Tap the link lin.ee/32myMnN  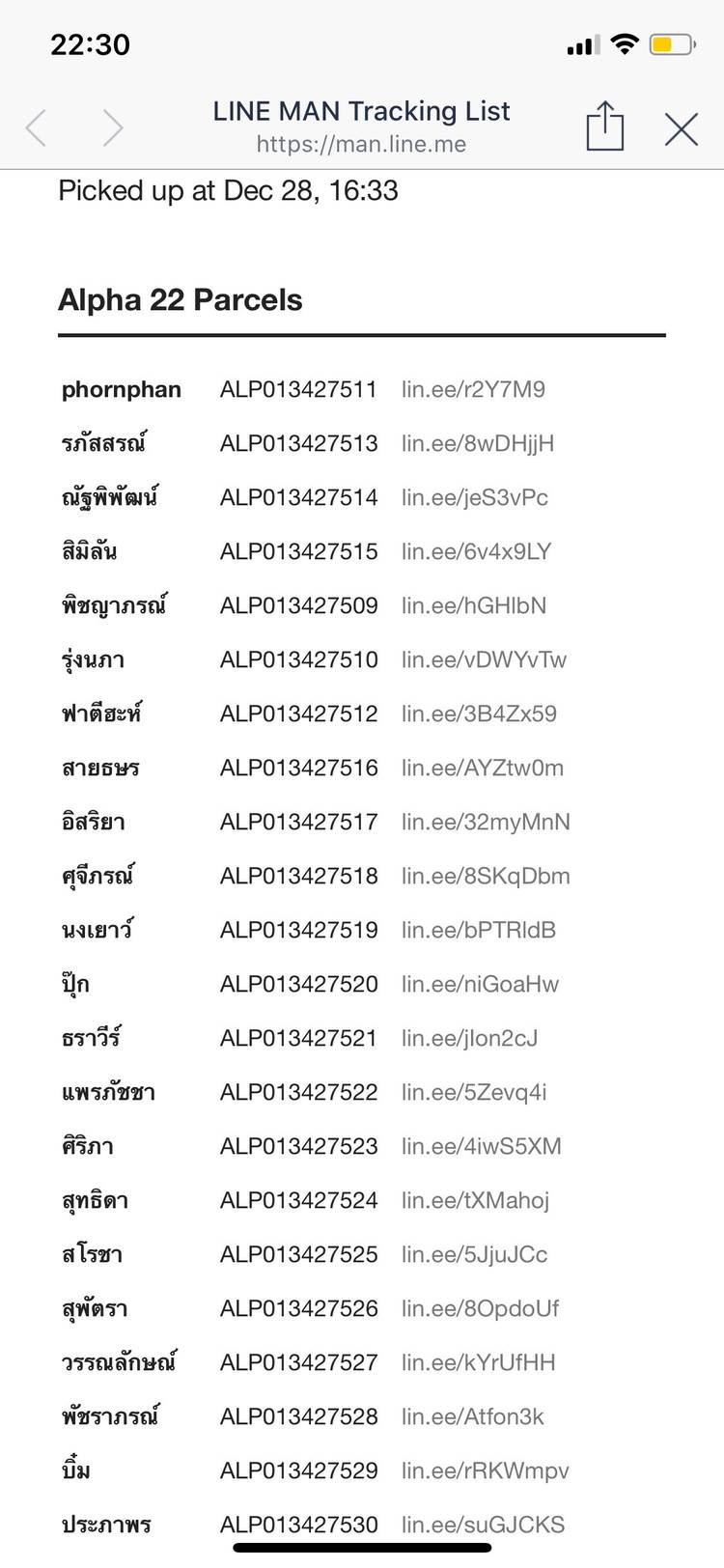[x=486, y=823]
